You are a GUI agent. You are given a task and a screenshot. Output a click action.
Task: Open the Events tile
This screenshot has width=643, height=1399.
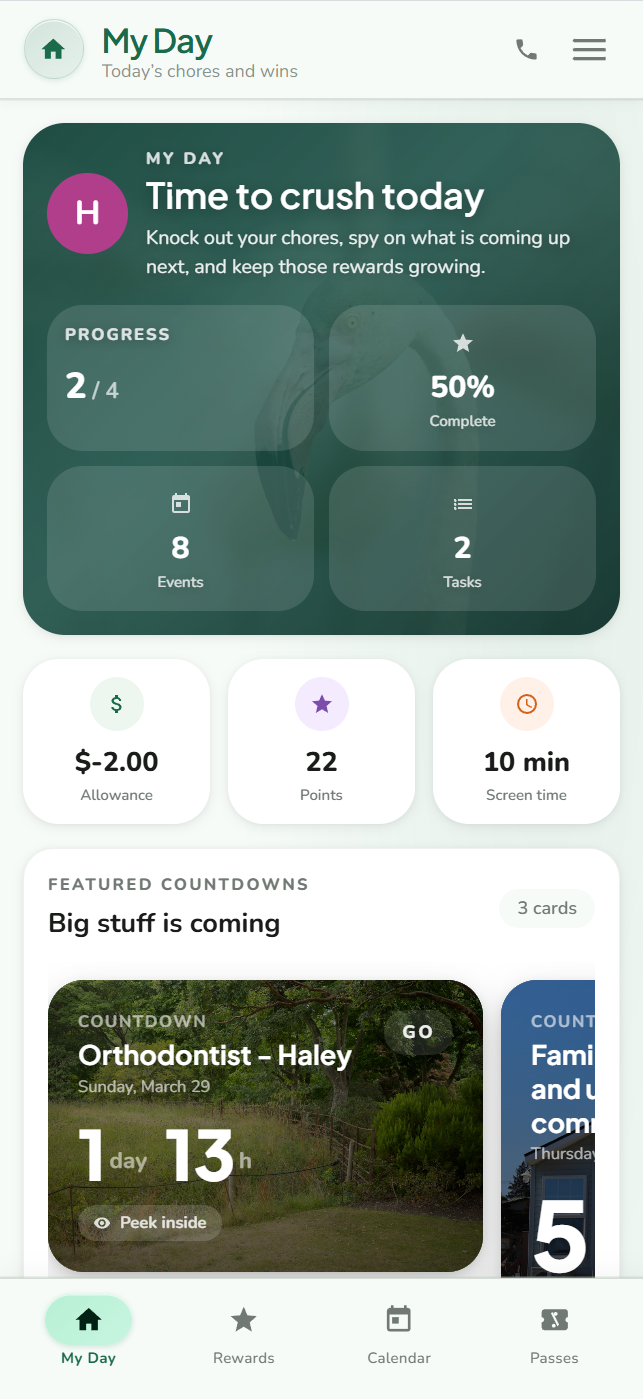click(180, 538)
